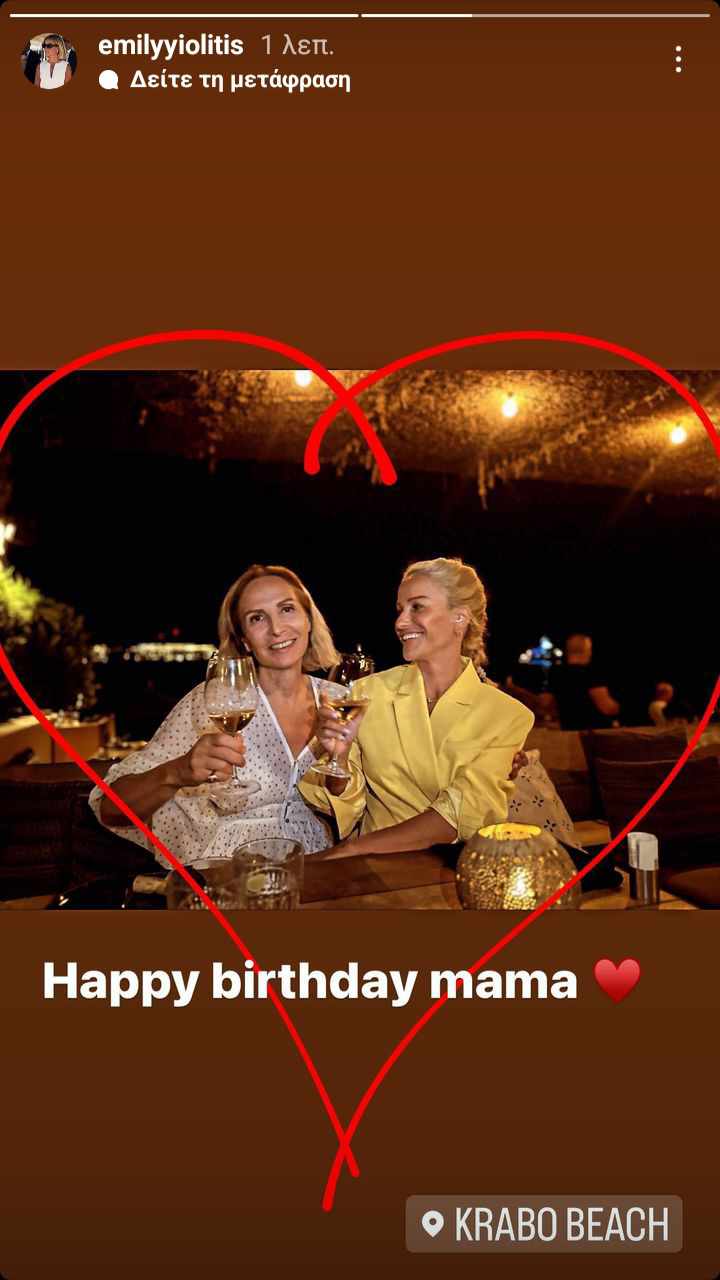Tap 'Δείτε τη μετάφραση' to see translation
The image size is (720, 1280).
pyautogui.click(x=239, y=80)
